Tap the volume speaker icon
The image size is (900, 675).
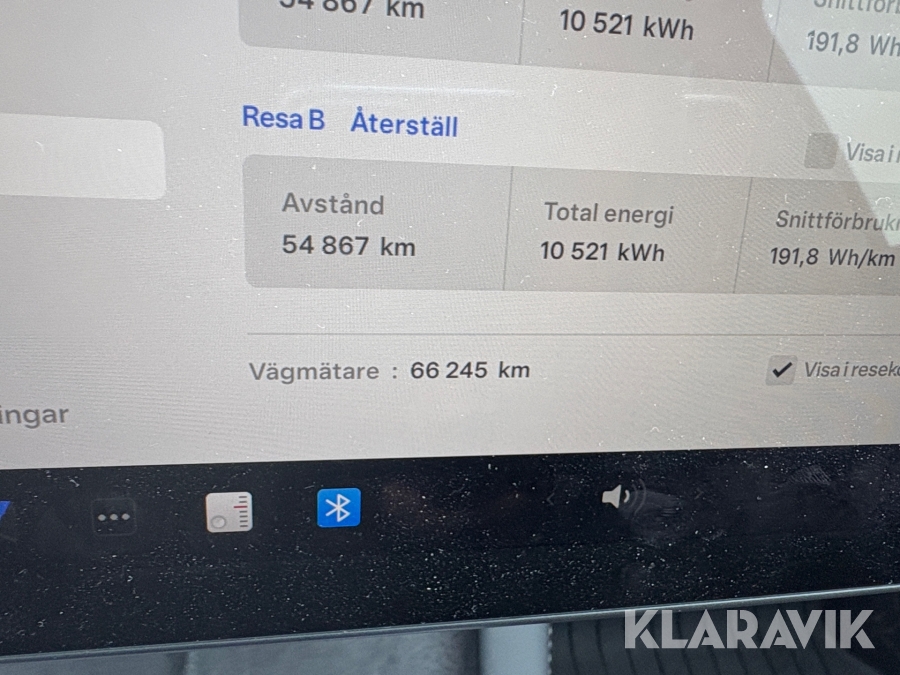coord(620,497)
